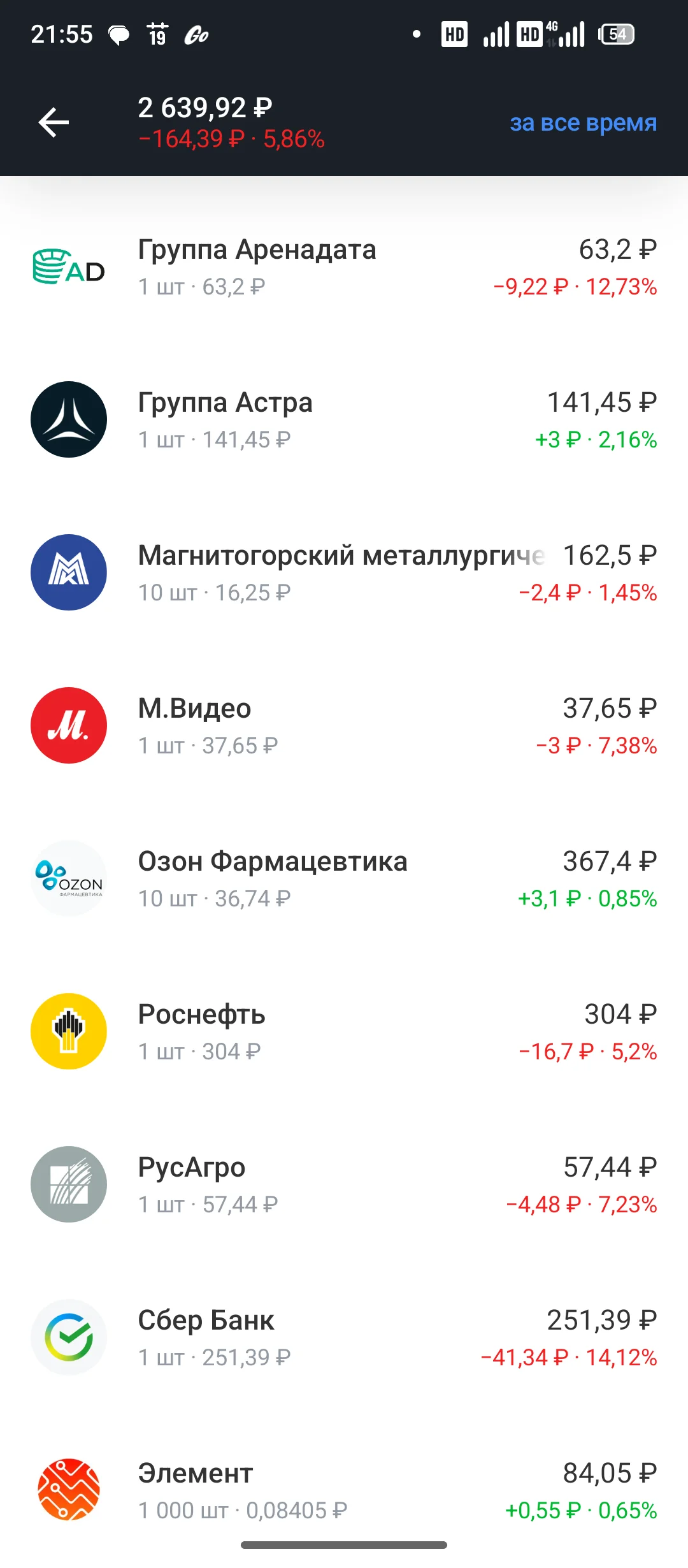Open Озон Фармацевтика stock

344,878
